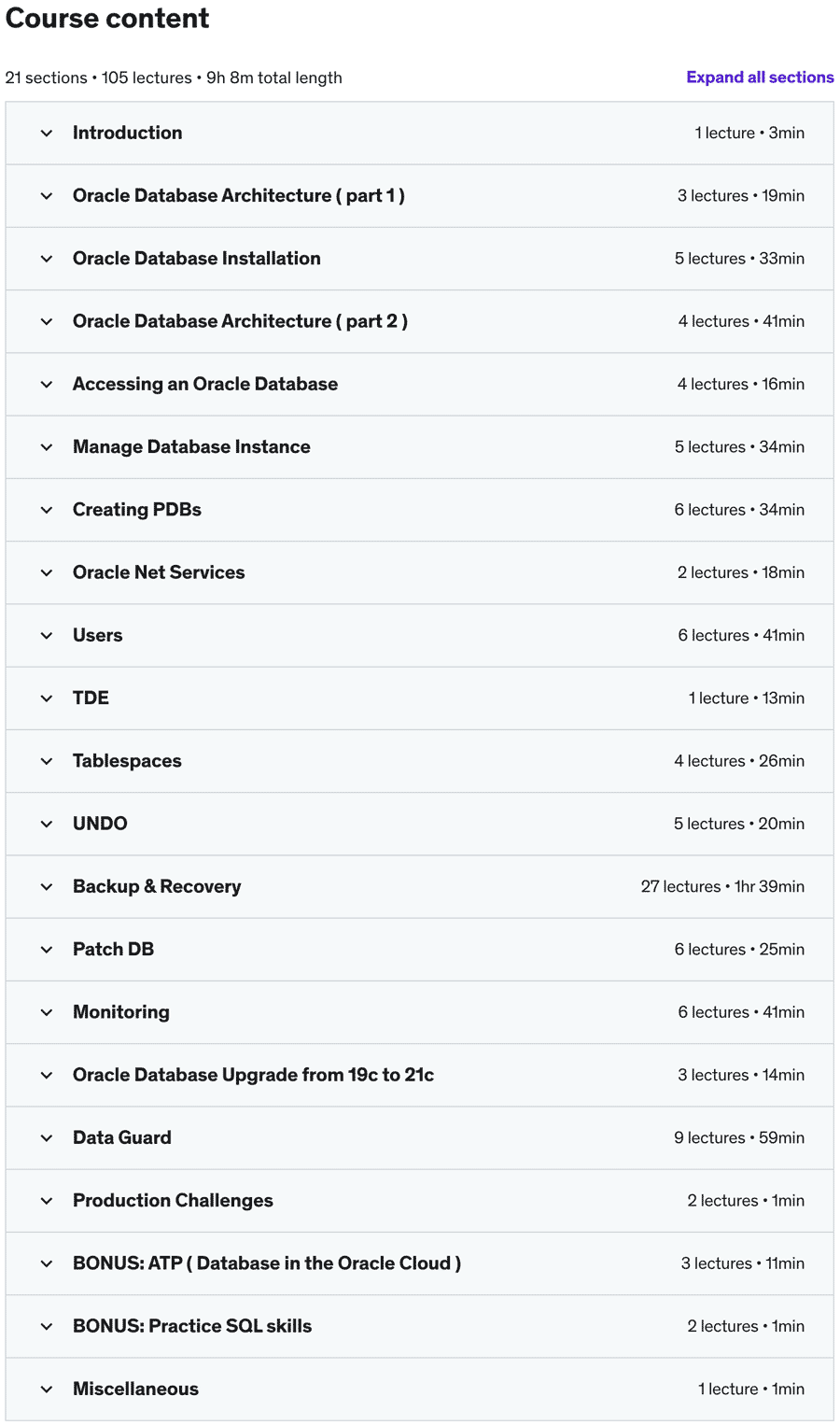
Task: Expand Oracle Database Architecture (part 2)
Action: [x=419, y=321]
